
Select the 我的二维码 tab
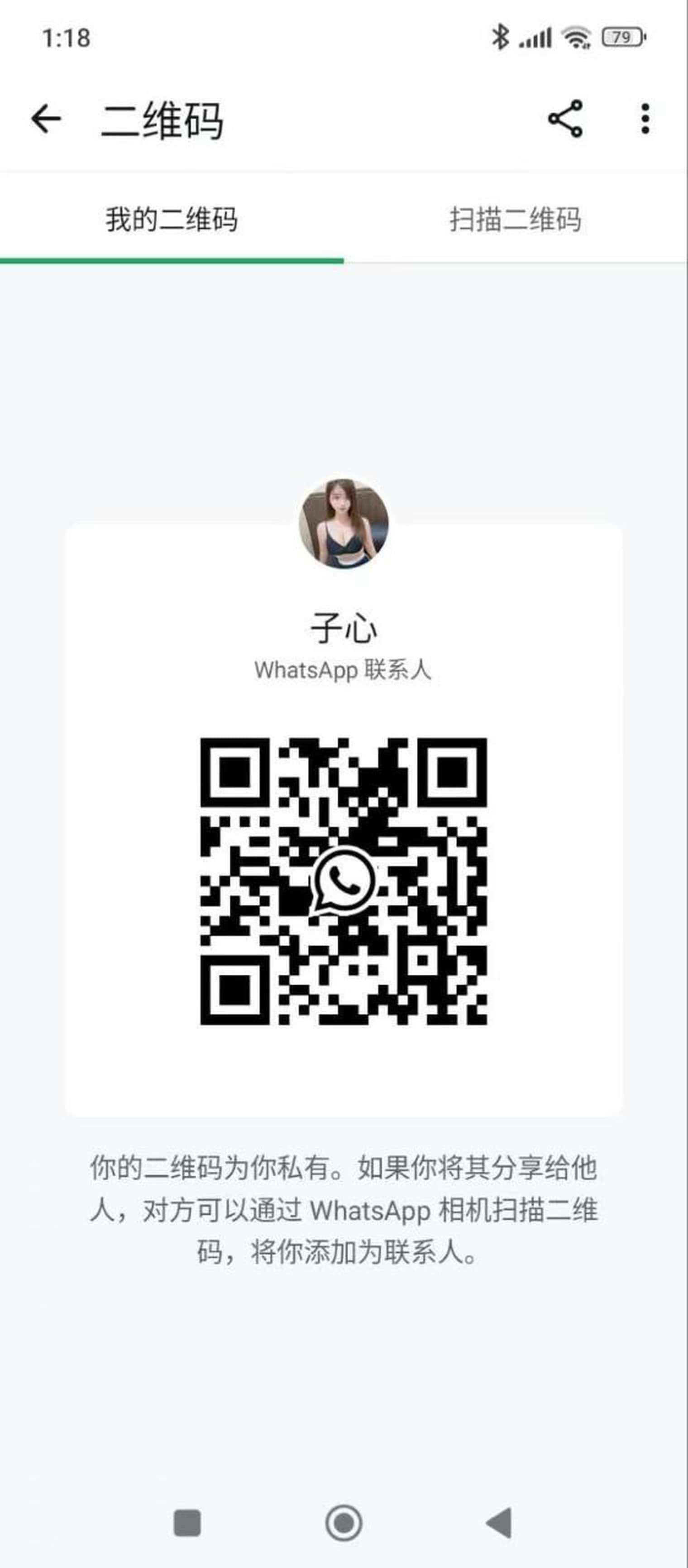pyautogui.click(x=172, y=220)
